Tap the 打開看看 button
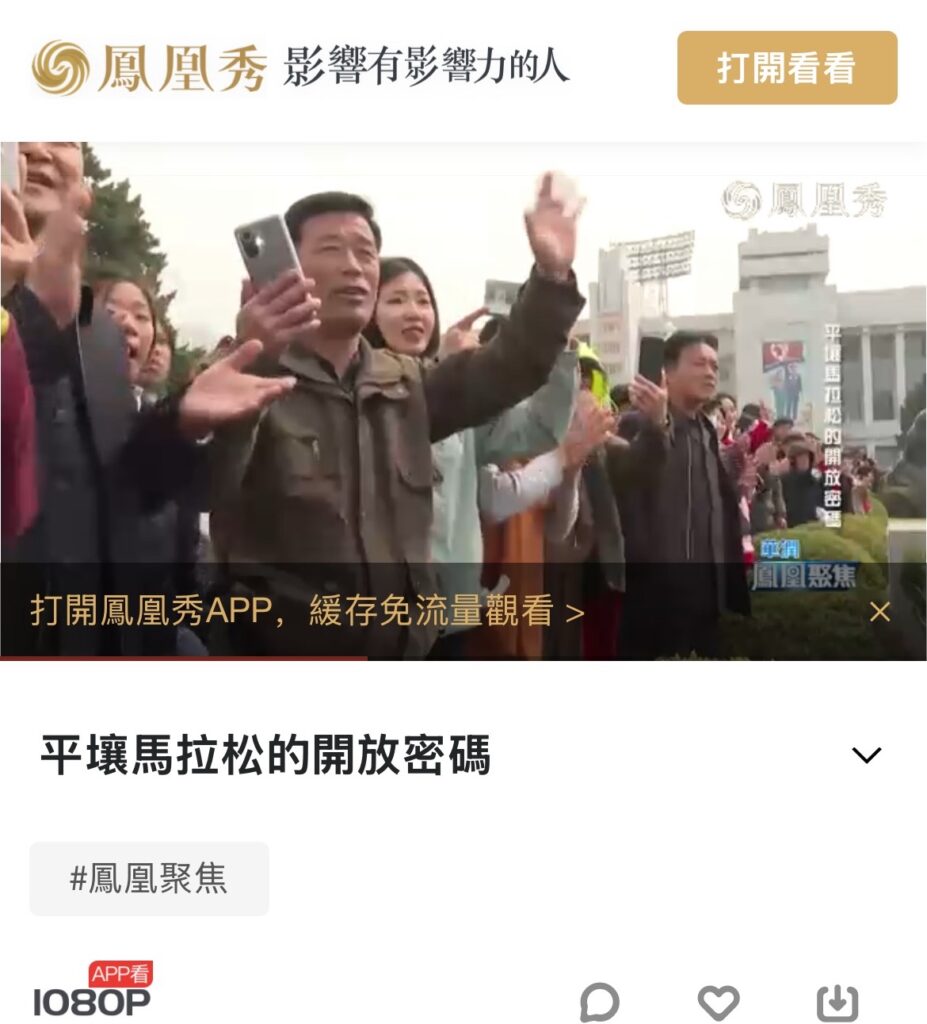Viewport: 927px width, 1024px height. coord(787,68)
